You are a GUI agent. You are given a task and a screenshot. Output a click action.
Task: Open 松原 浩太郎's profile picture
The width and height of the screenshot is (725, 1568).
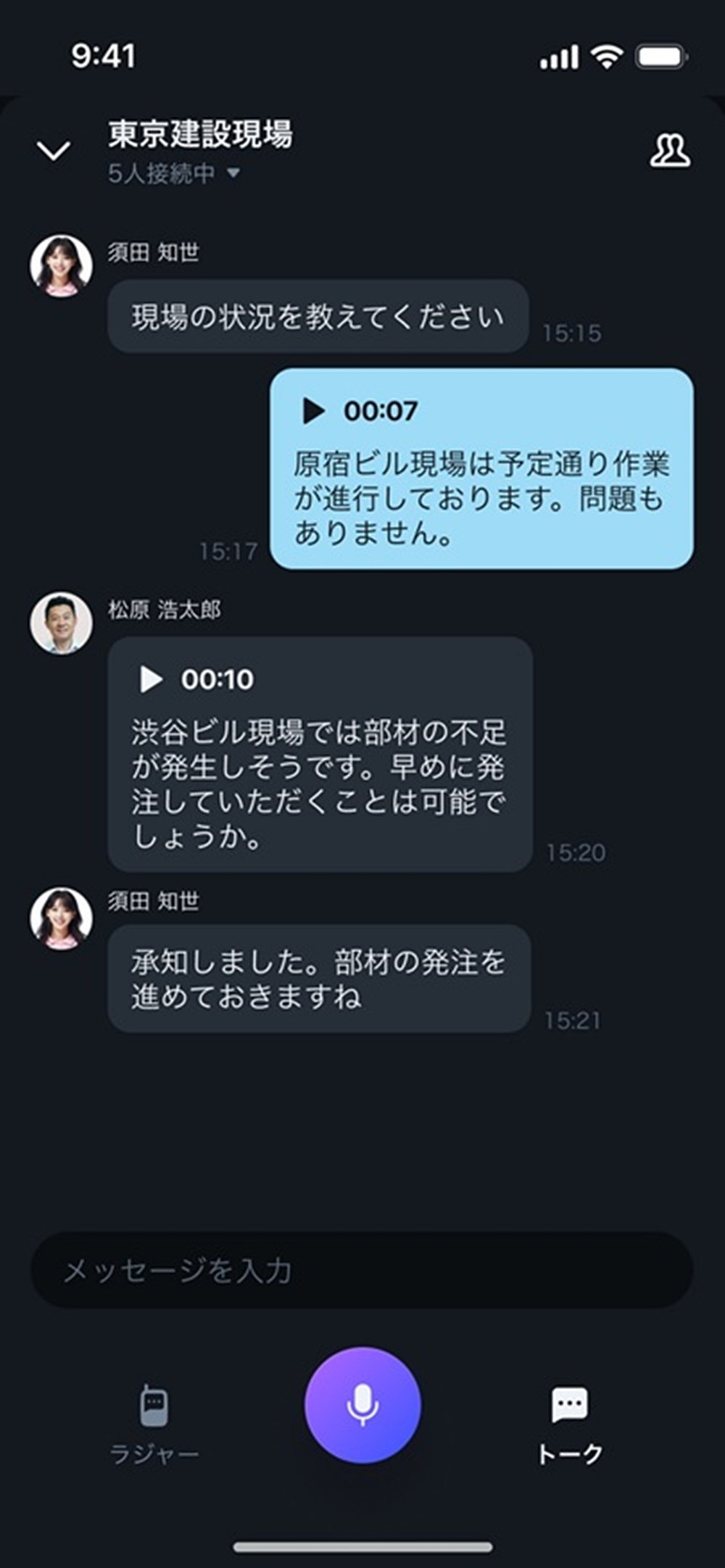(x=61, y=624)
